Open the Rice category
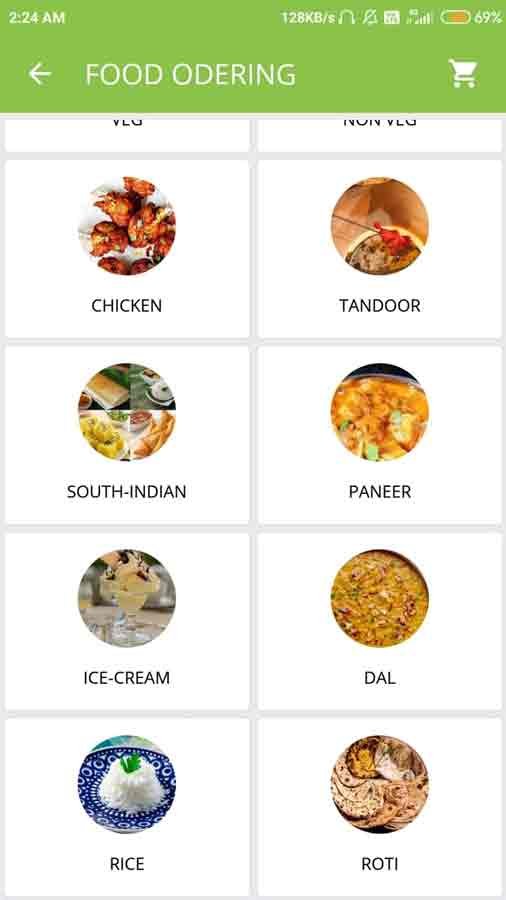This screenshot has width=506, height=900. tap(127, 807)
